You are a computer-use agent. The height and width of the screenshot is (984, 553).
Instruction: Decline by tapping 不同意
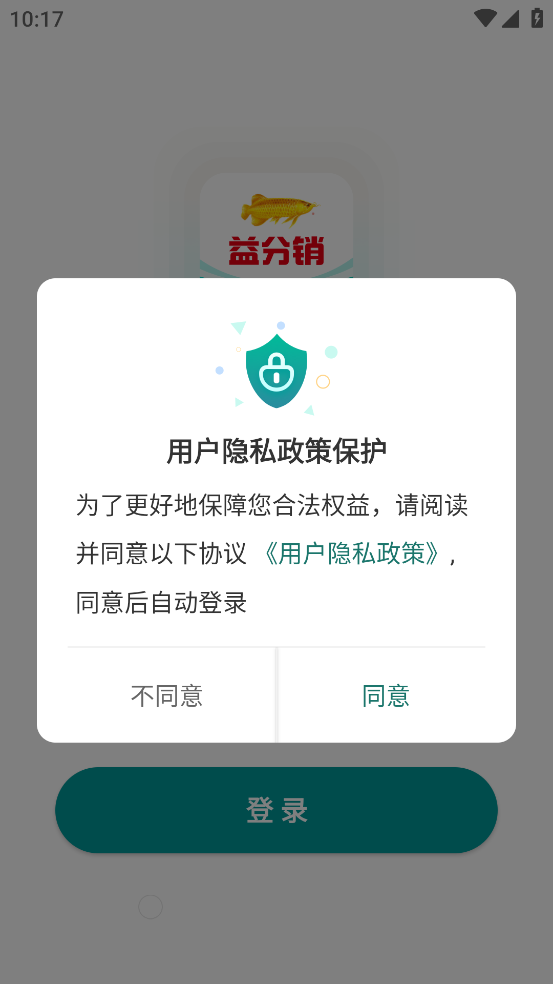tap(166, 695)
